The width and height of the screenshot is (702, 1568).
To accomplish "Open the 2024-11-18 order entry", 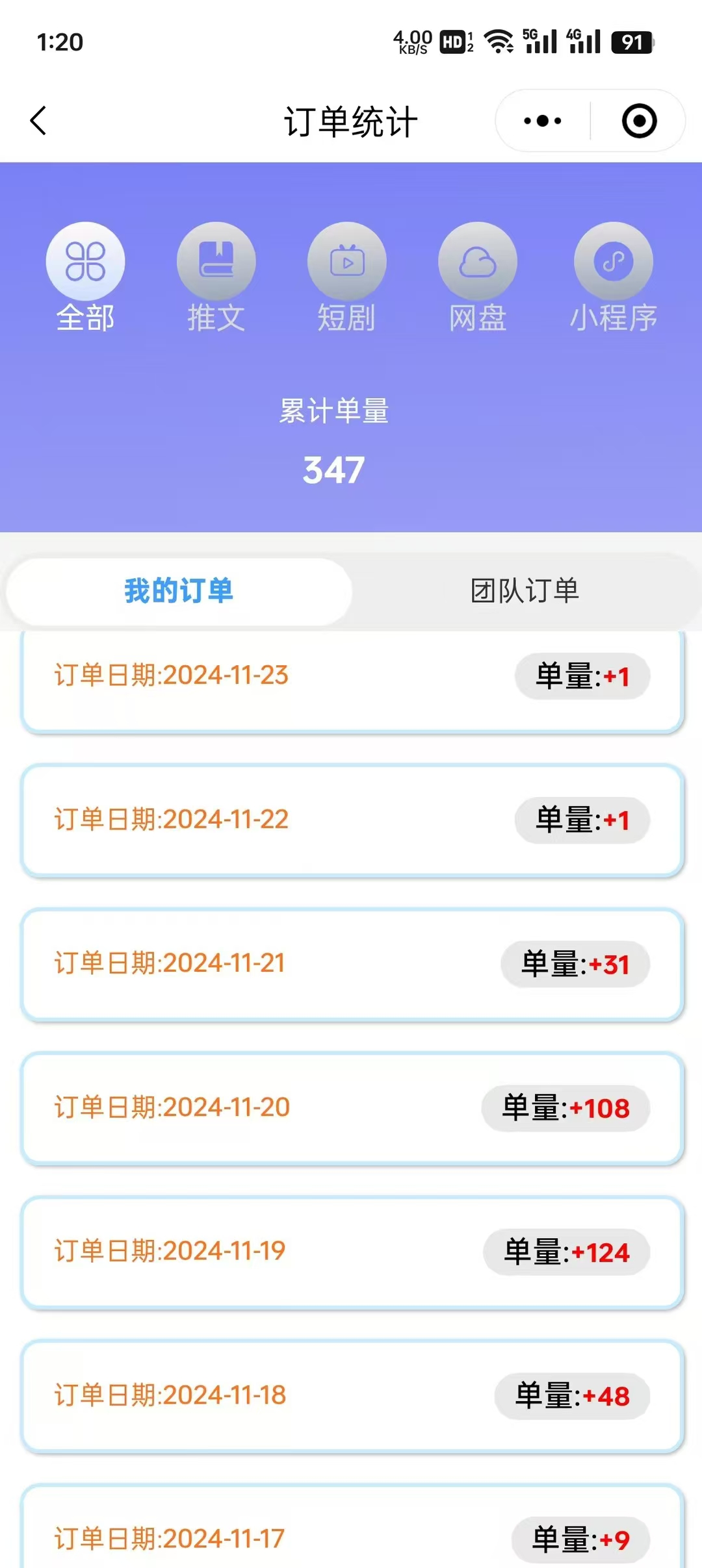I will pos(351,1397).
